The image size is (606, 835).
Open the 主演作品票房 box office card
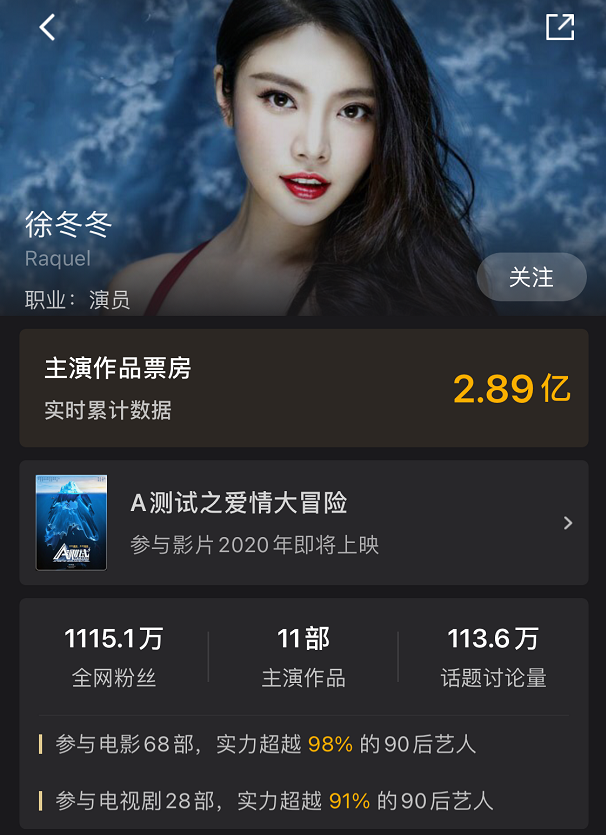click(303, 388)
